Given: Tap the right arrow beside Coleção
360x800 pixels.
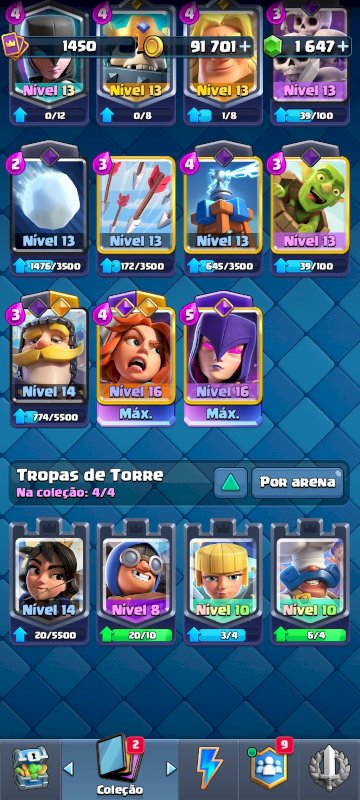Looking at the screenshot, I should coord(171,768).
